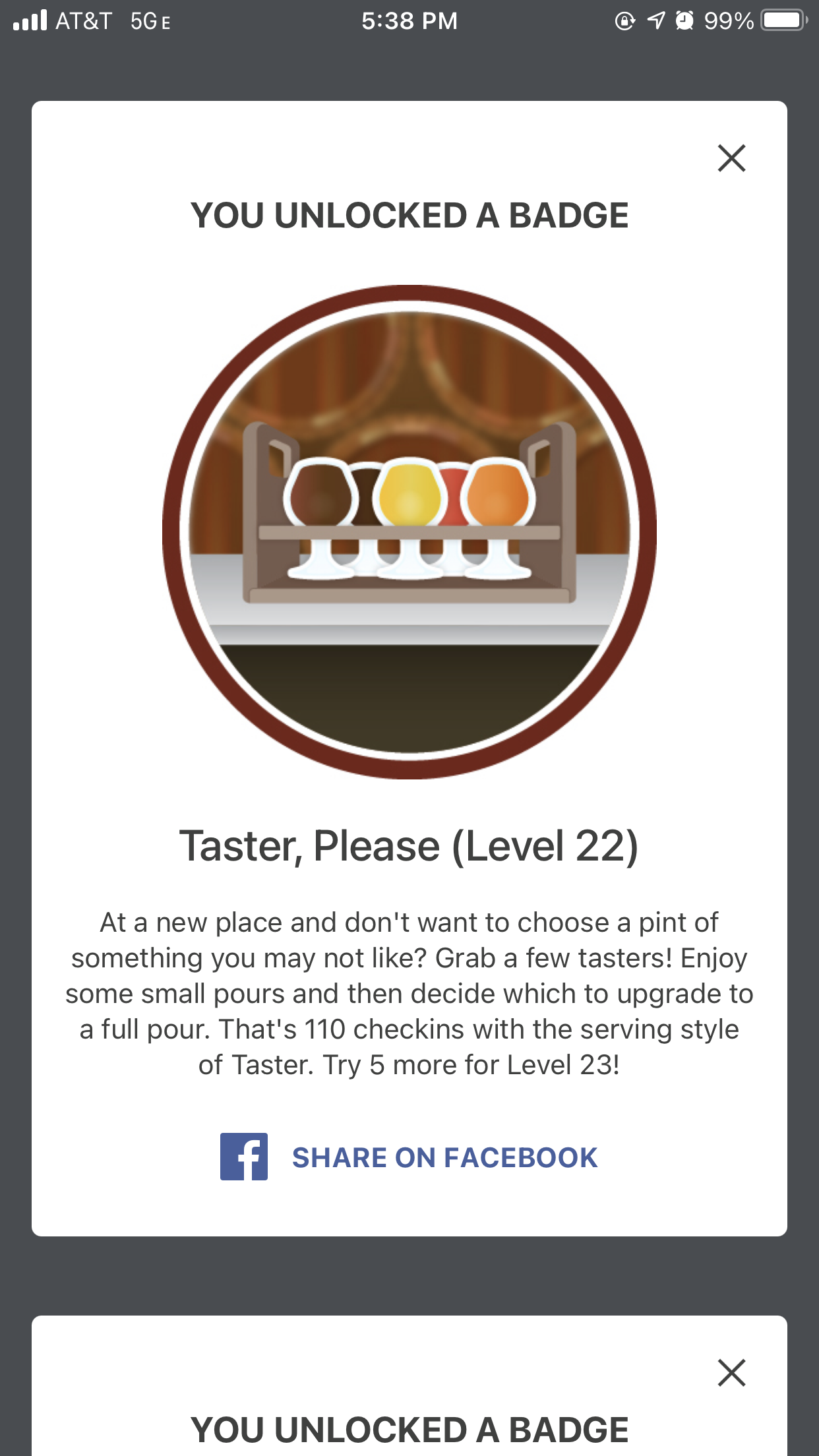
Task: Close the second unlocked badge card
Action: click(x=731, y=1373)
